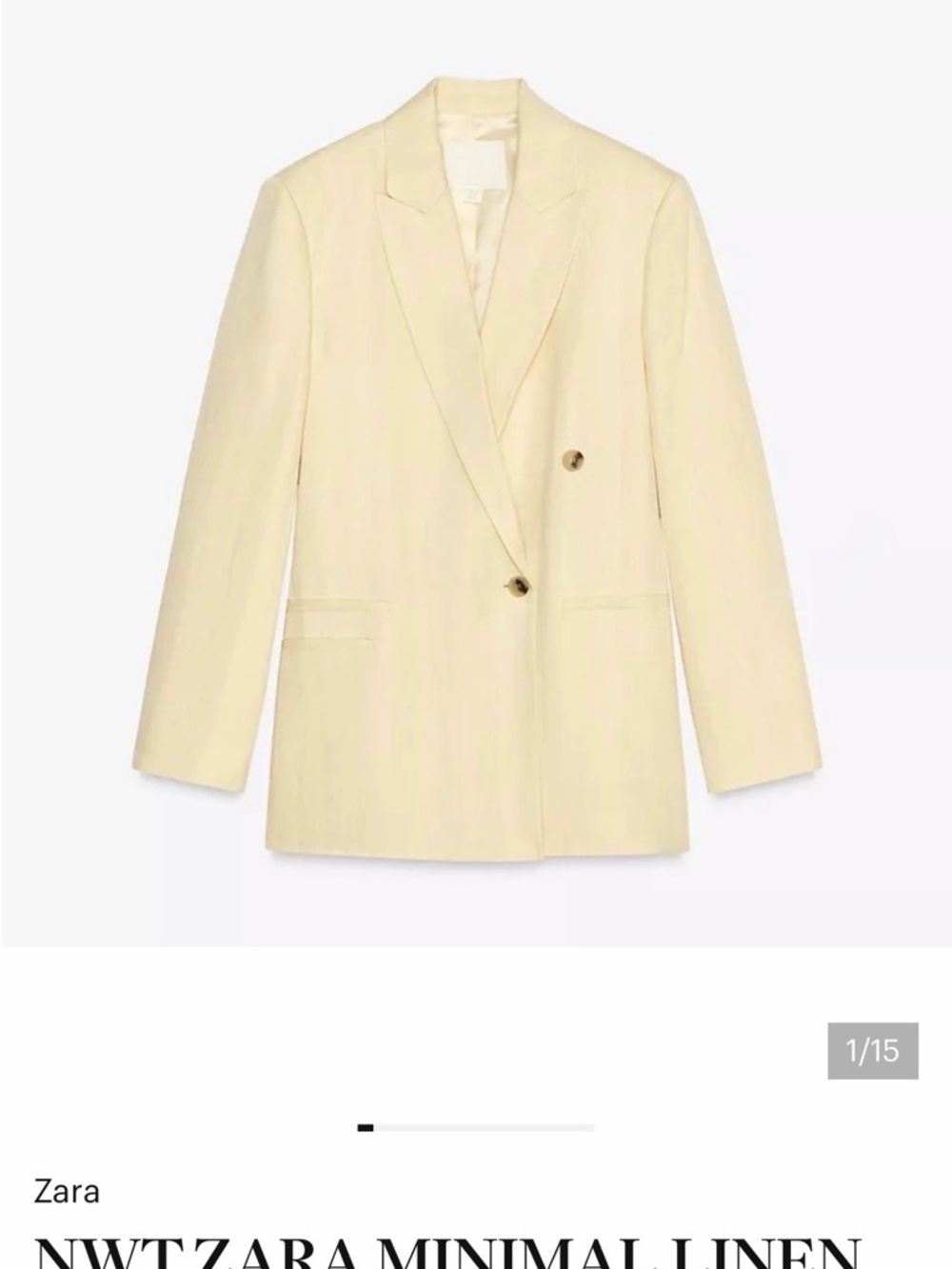Screen dimensions: 952x1269
Task: Click the carousel progress indicator bar
Action: 476,1125
